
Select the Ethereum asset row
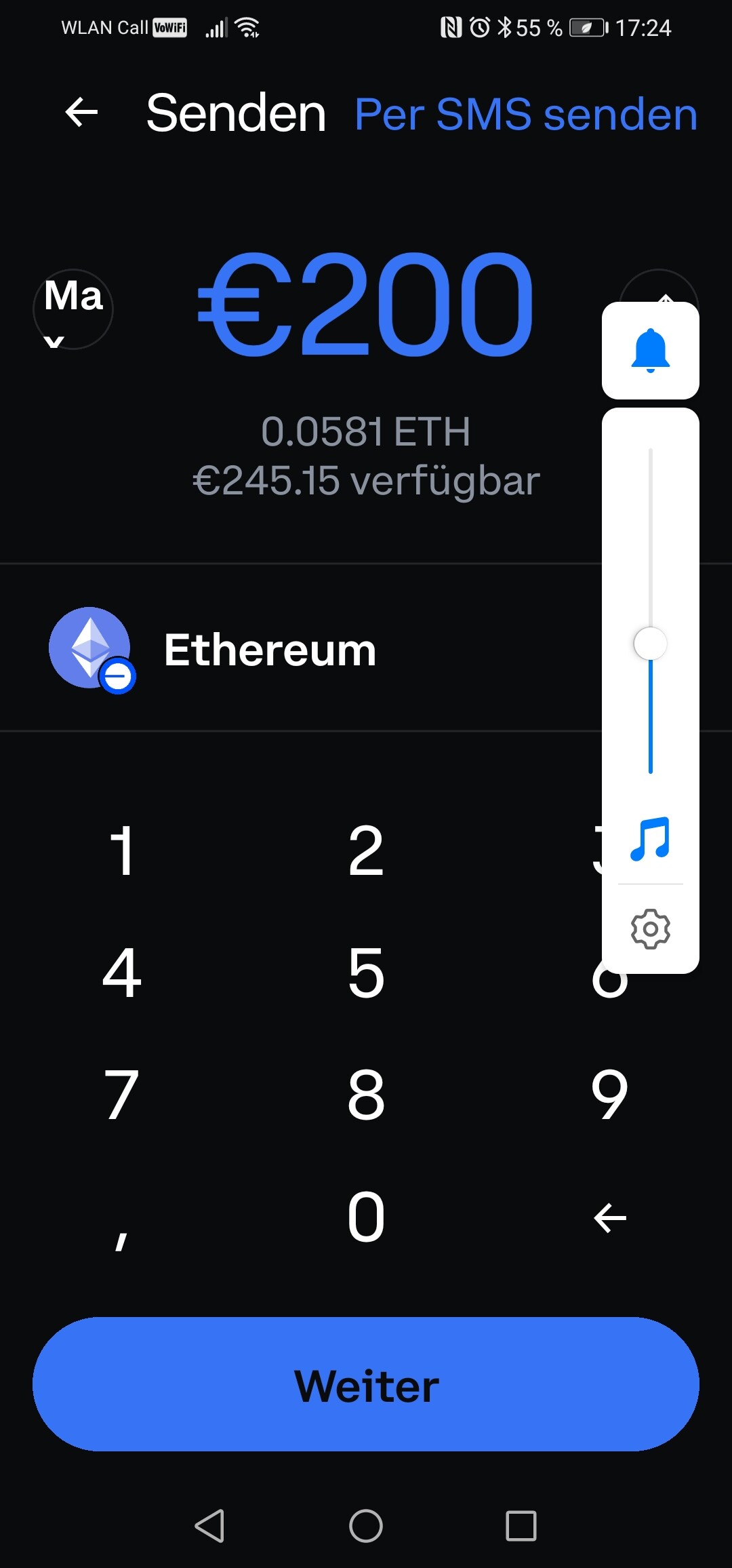(271, 650)
